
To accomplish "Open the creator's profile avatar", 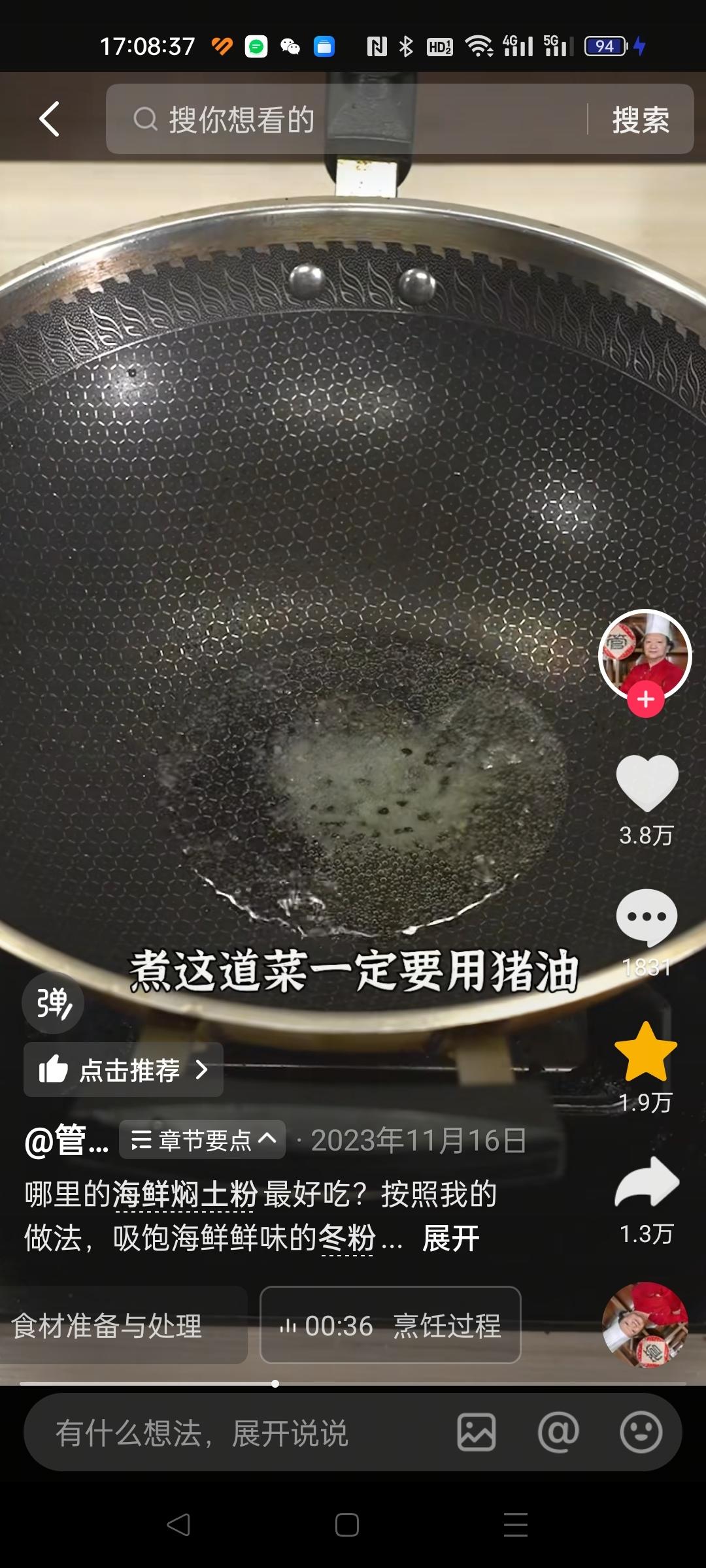I will [645, 654].
